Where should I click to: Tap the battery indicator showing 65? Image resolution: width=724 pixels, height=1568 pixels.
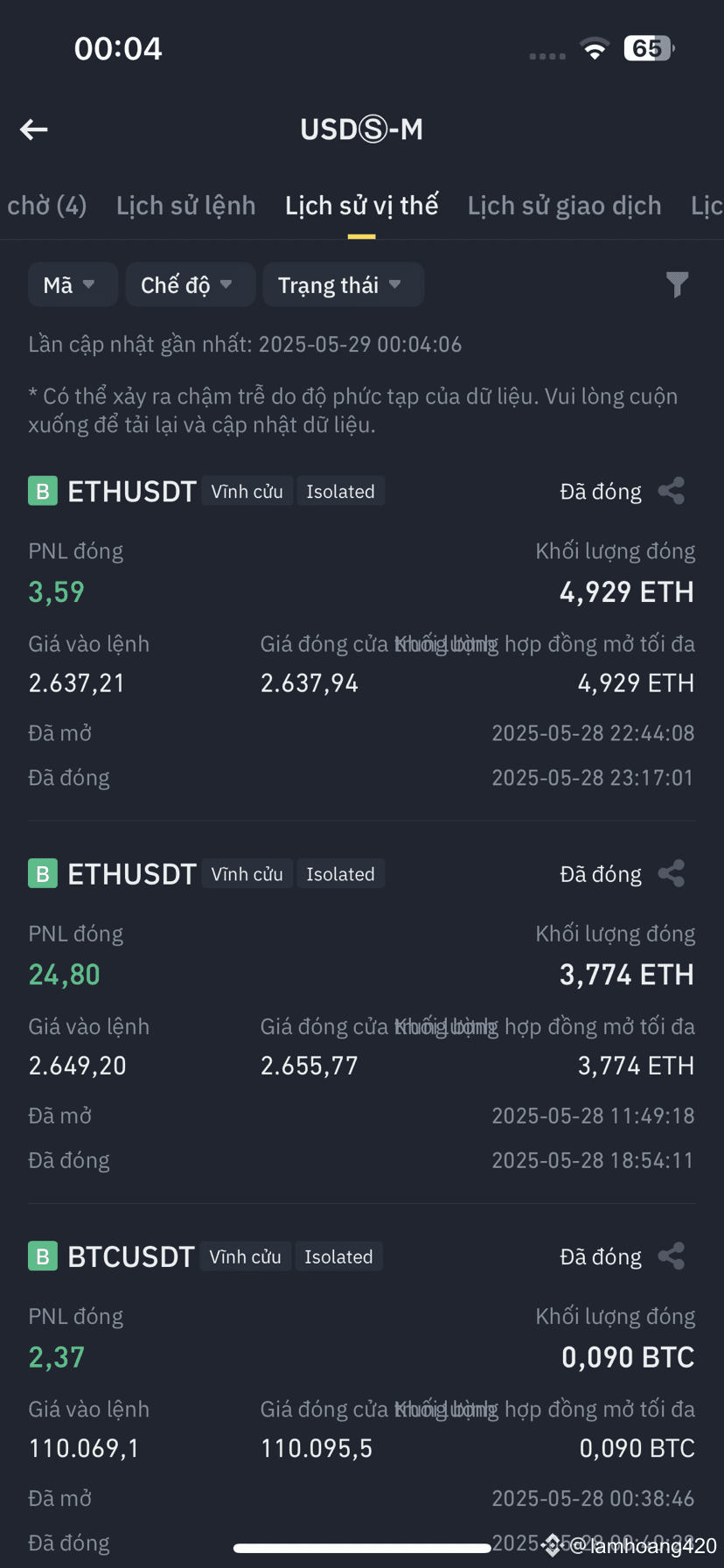click(x=648, y=48)
